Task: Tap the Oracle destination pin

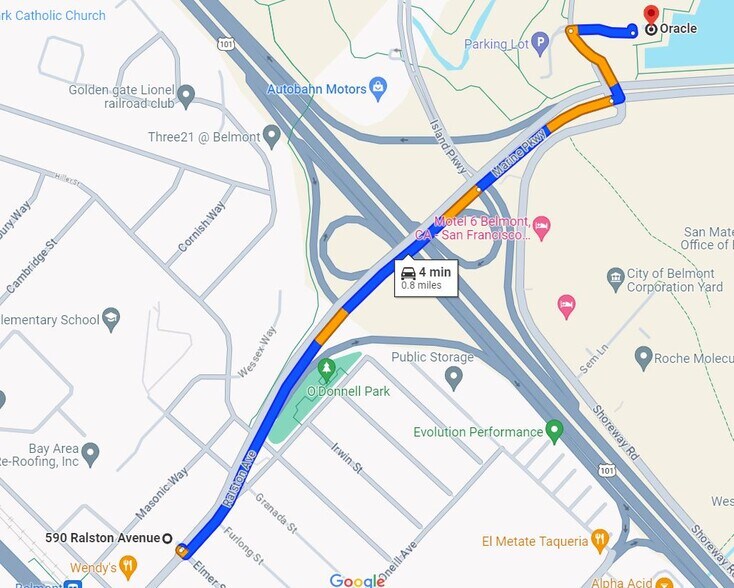Action: pyautogui.click(x=651, y=15)
